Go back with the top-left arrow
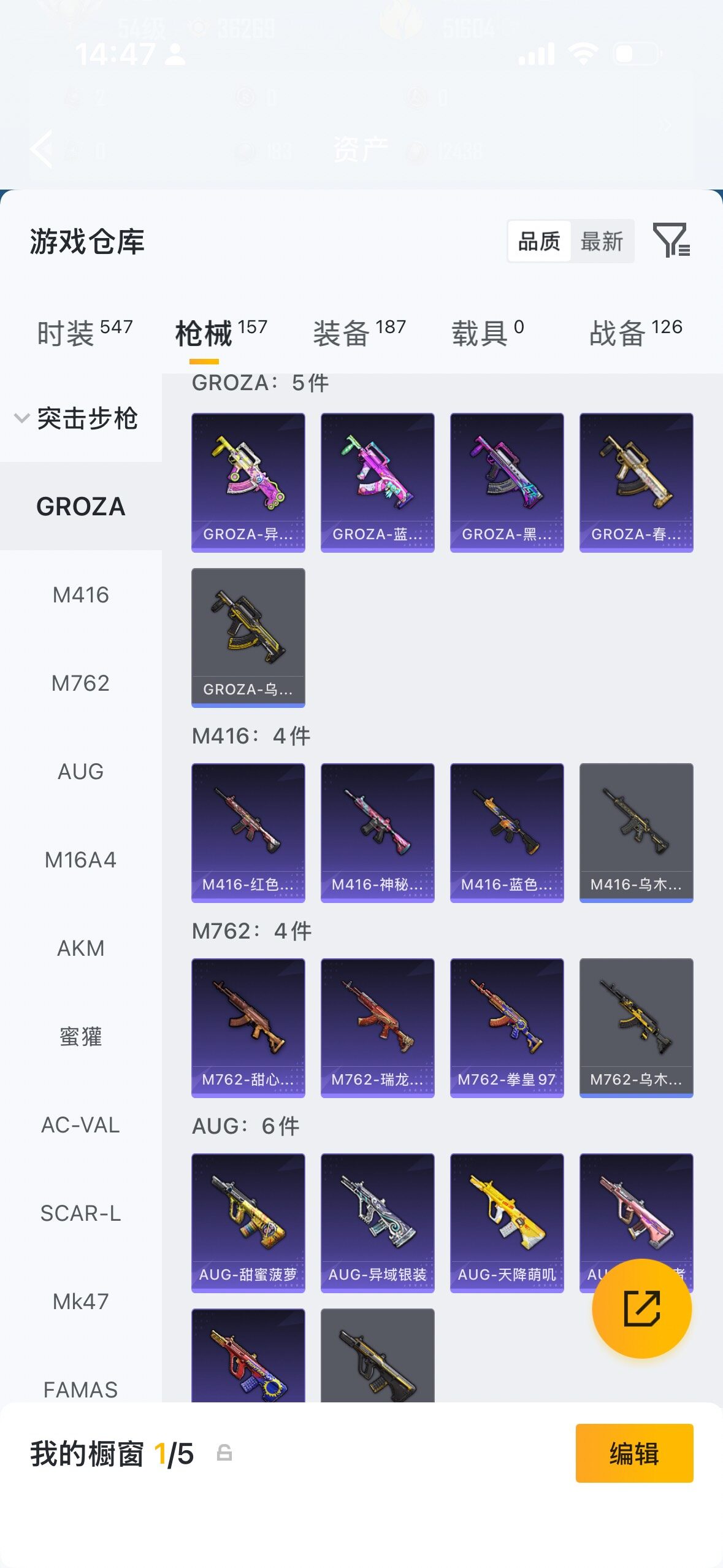 tap(42, 148)
